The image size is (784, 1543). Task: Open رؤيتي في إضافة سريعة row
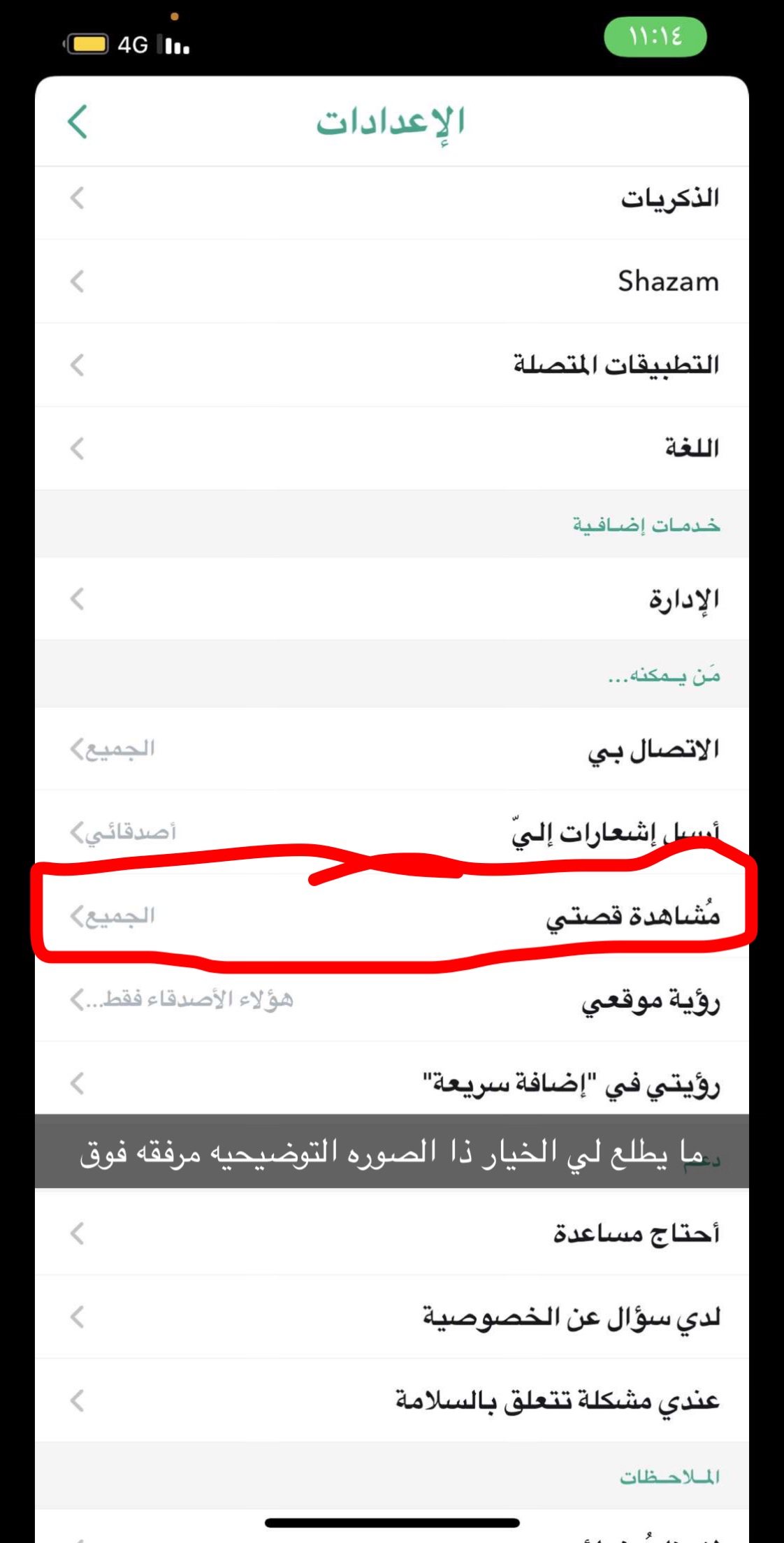click(x=391, y=1083)
